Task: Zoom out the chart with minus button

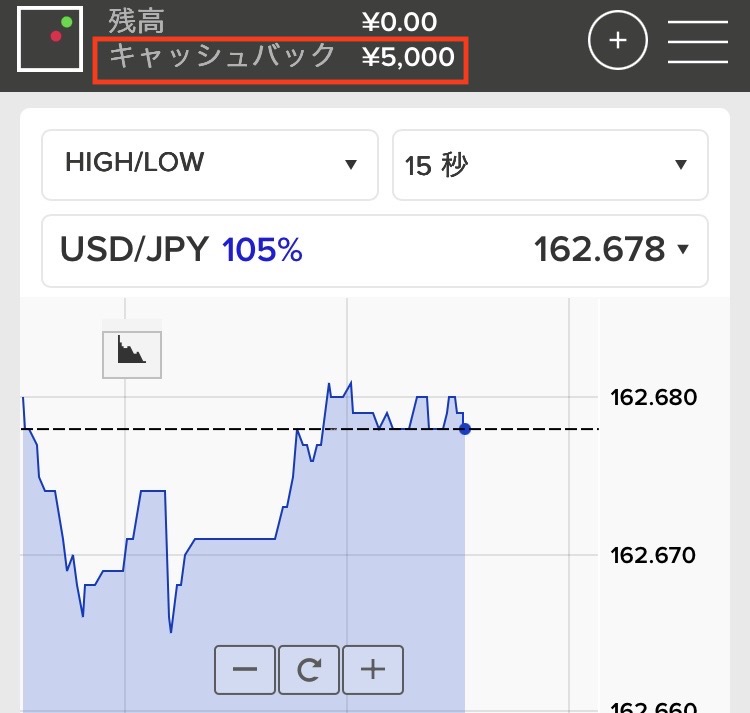Action: 245,669
